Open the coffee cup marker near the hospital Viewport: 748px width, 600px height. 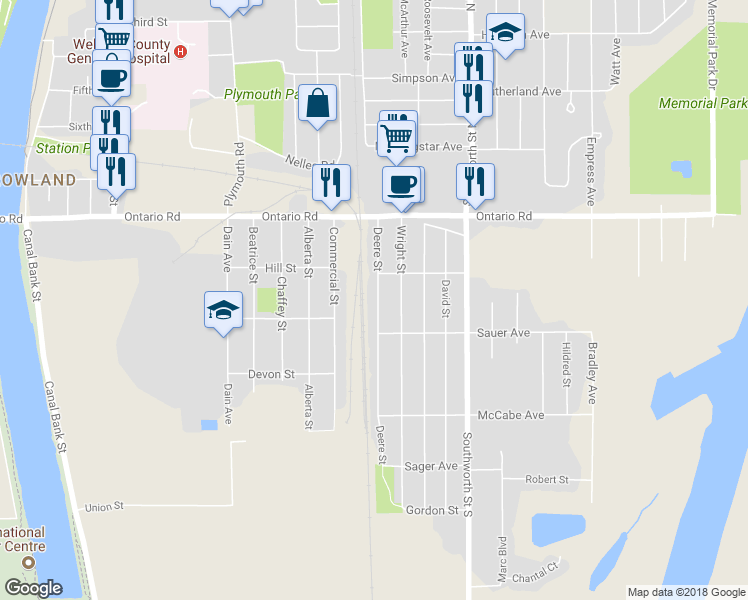click(111, 78)
